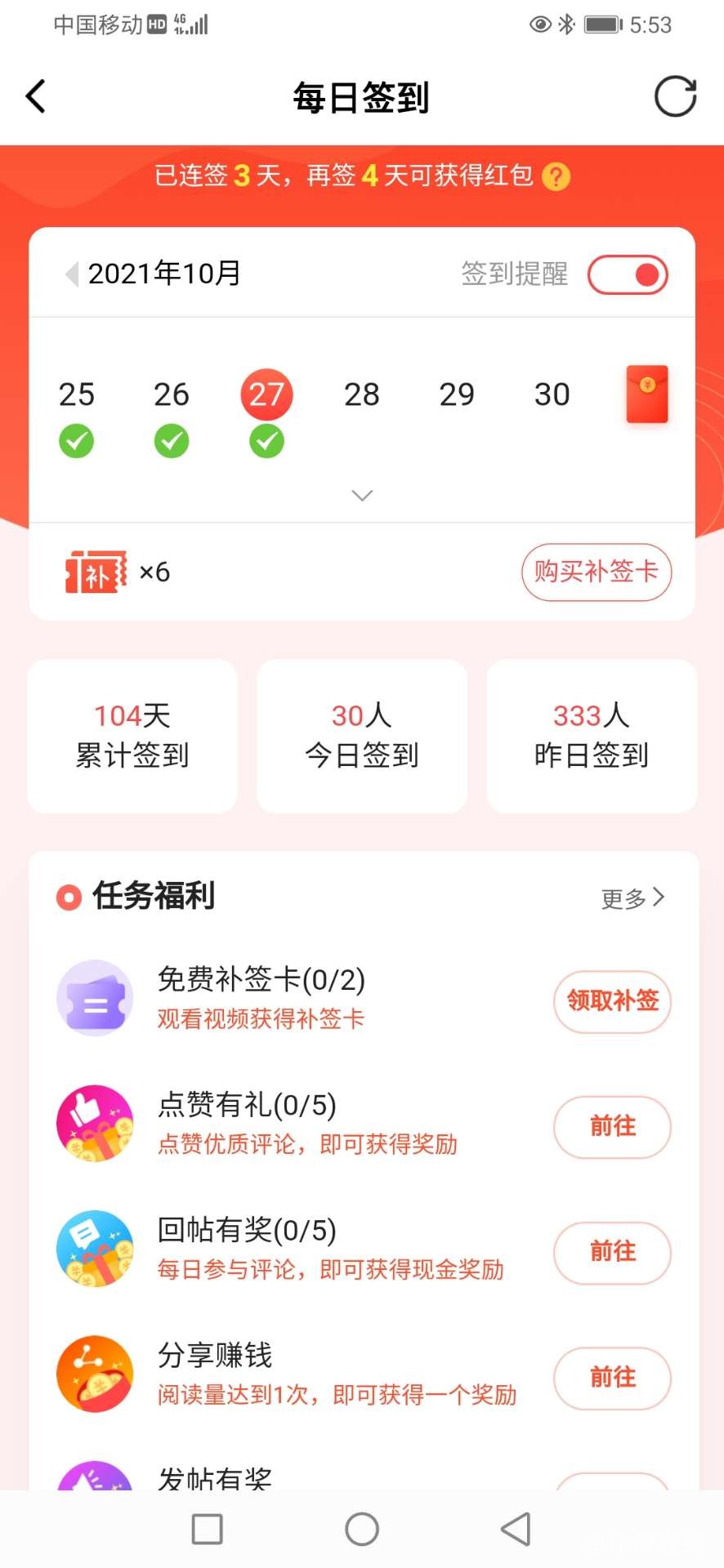The height and width of the screenshot is (1568, 724).
Task: Tap 前往 for 分享赚钱 task
Action: click(x=612, y=1378)
